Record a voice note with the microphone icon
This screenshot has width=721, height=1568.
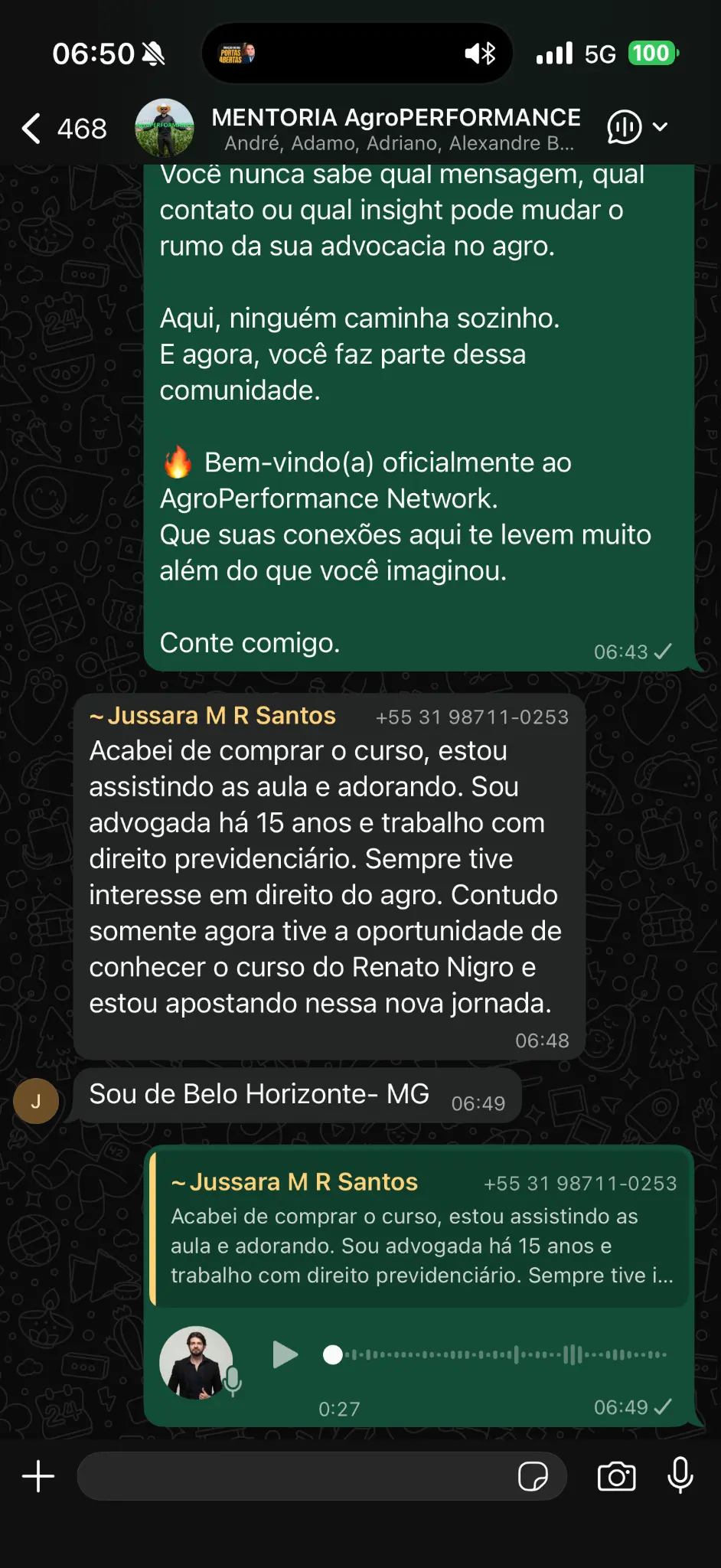pos(680,1476)
